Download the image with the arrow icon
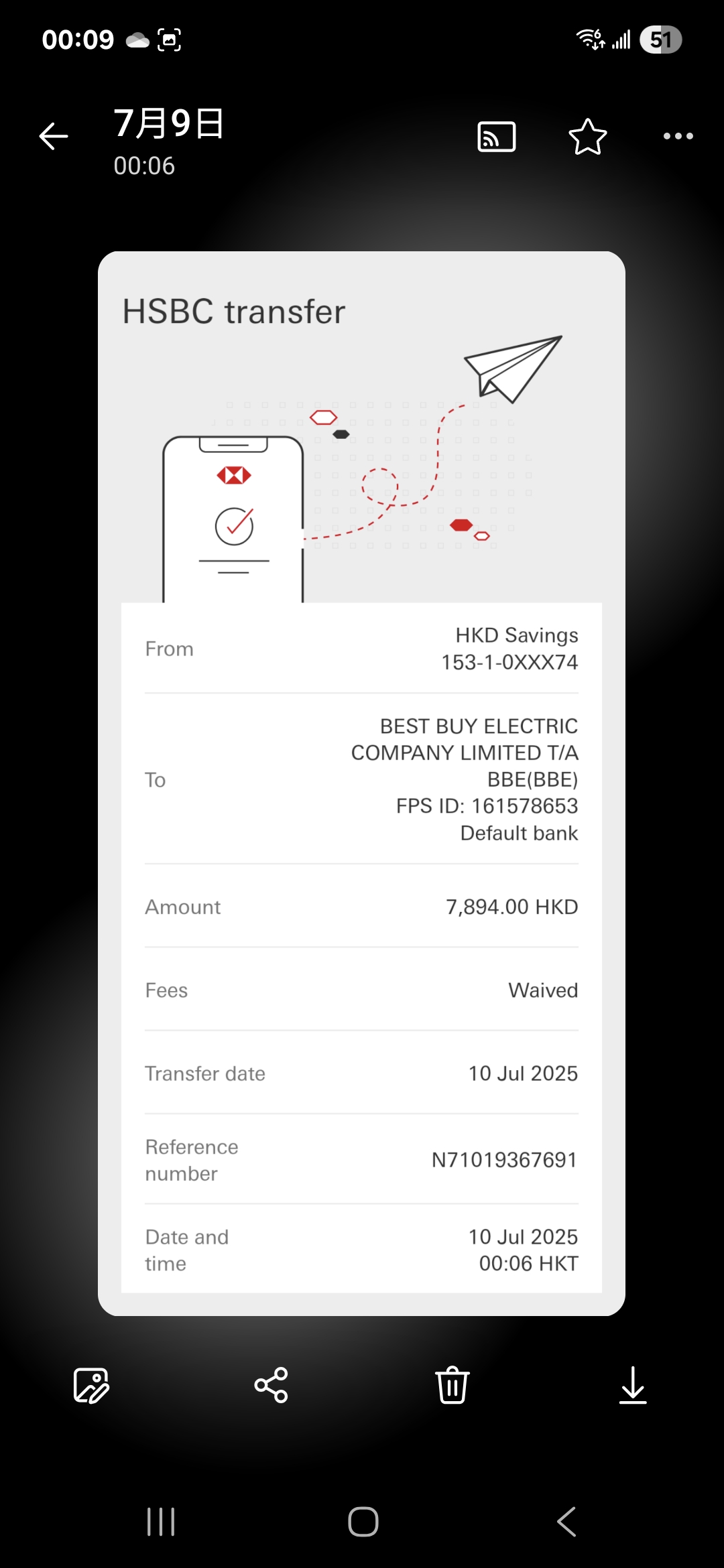This screenshot has width=724, height=1568. click(x=633, y=1385)
